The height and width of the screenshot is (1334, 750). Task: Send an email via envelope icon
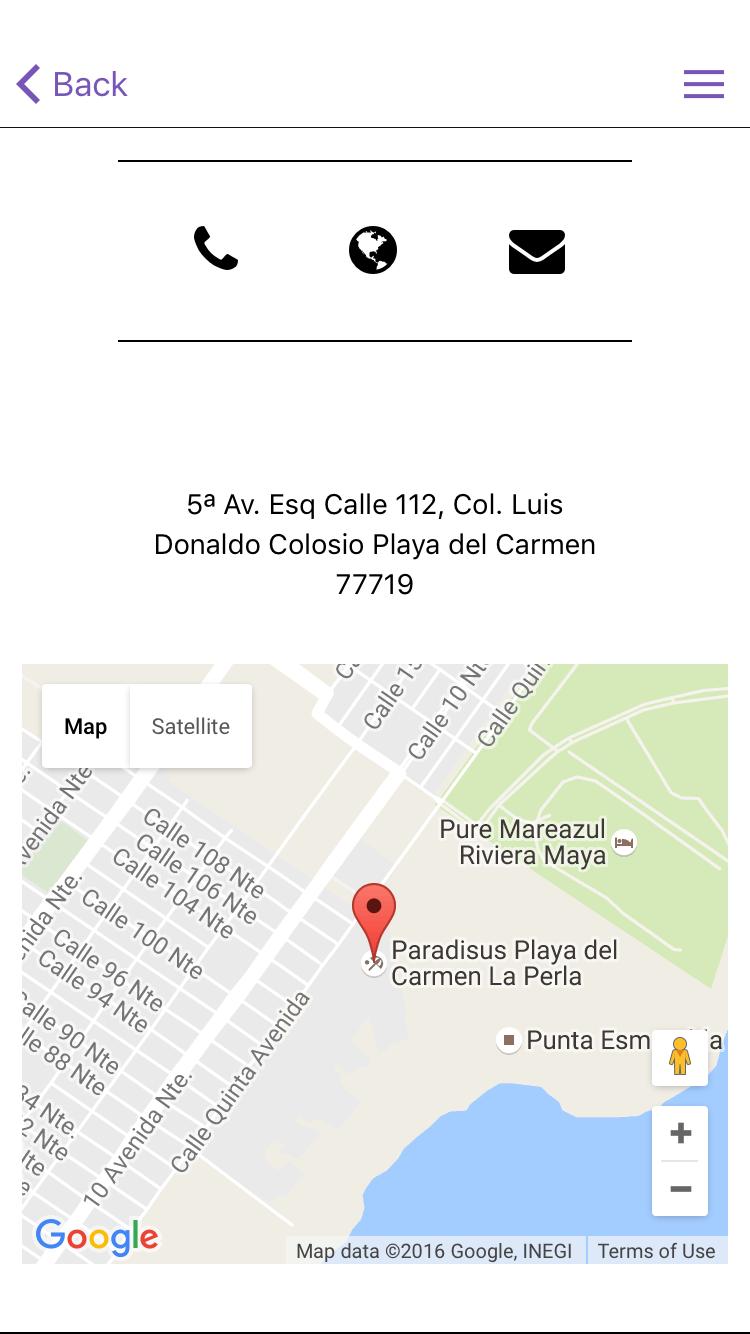pos(537,251)
